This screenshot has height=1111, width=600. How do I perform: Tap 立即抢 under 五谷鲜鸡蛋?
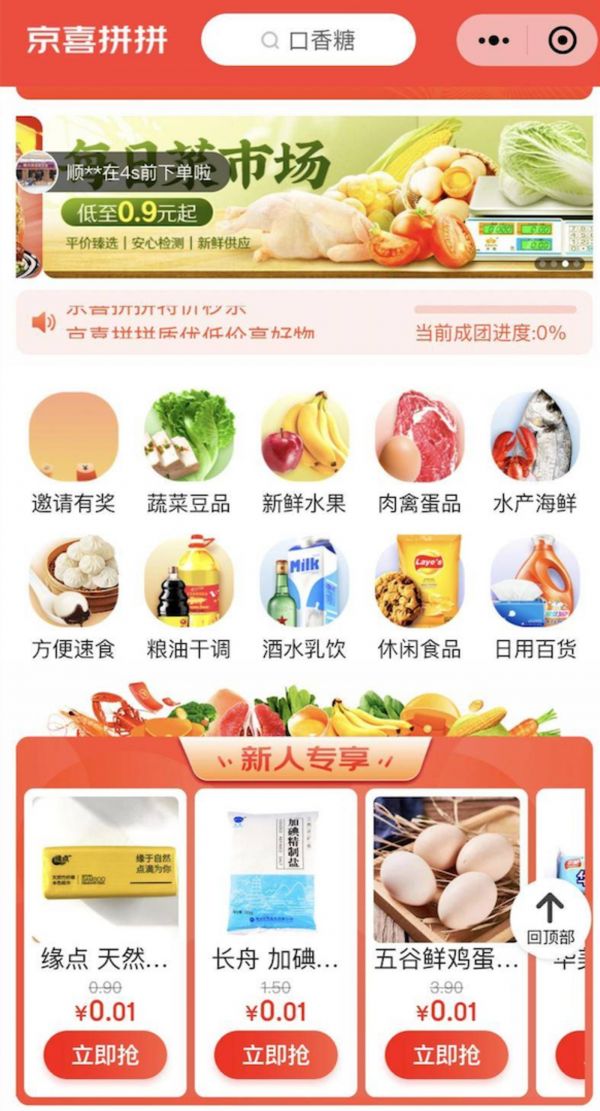click(x=446, y=1055)
